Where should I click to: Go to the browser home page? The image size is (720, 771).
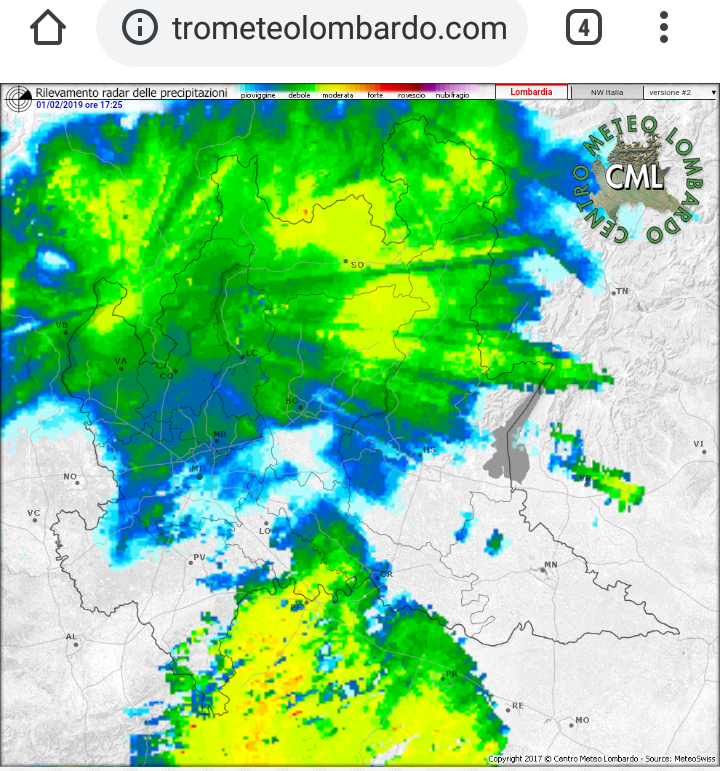pyautogui.click(x=47, y=28)
